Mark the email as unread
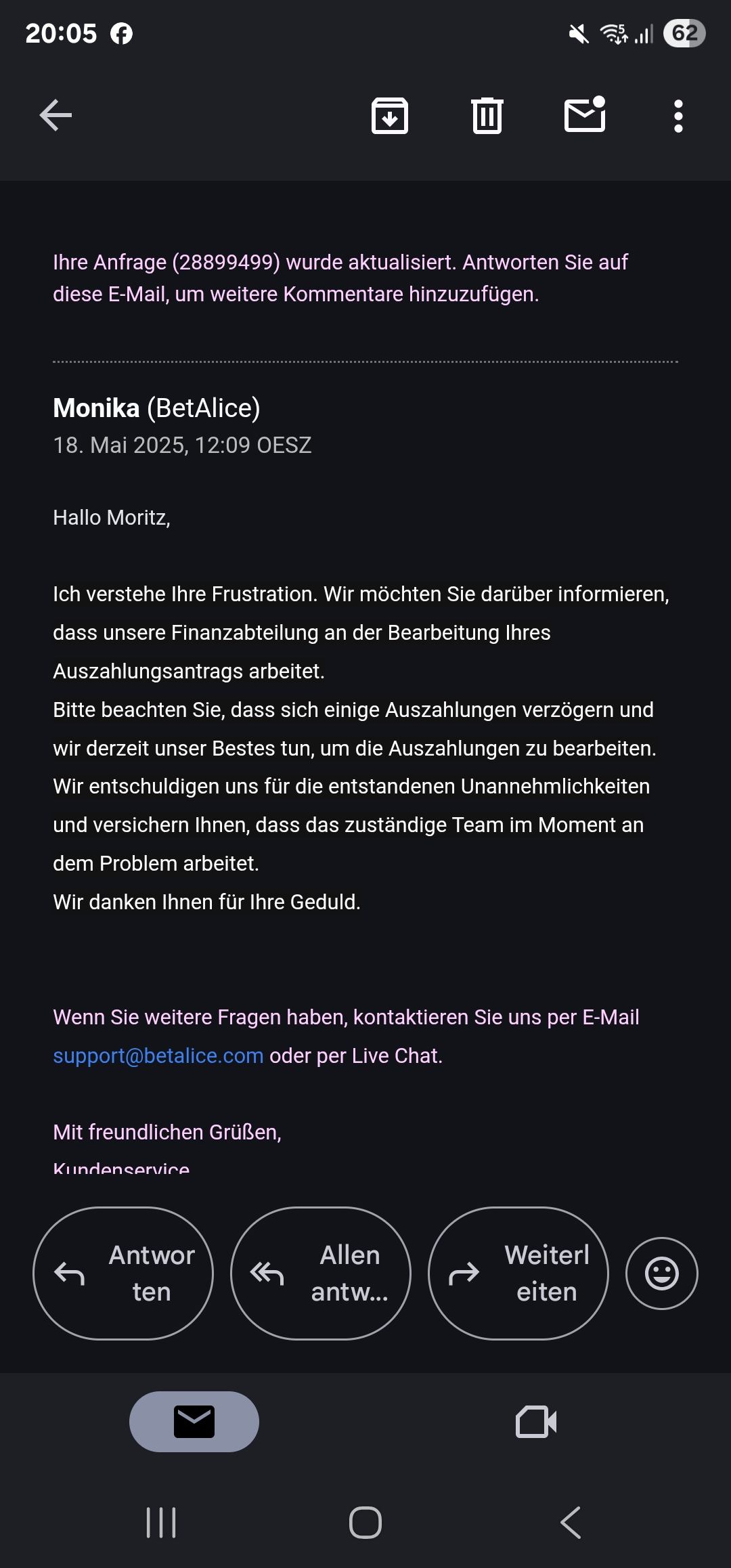The width and height of the screenshot is (731, 1568). (x=585, y=115)
